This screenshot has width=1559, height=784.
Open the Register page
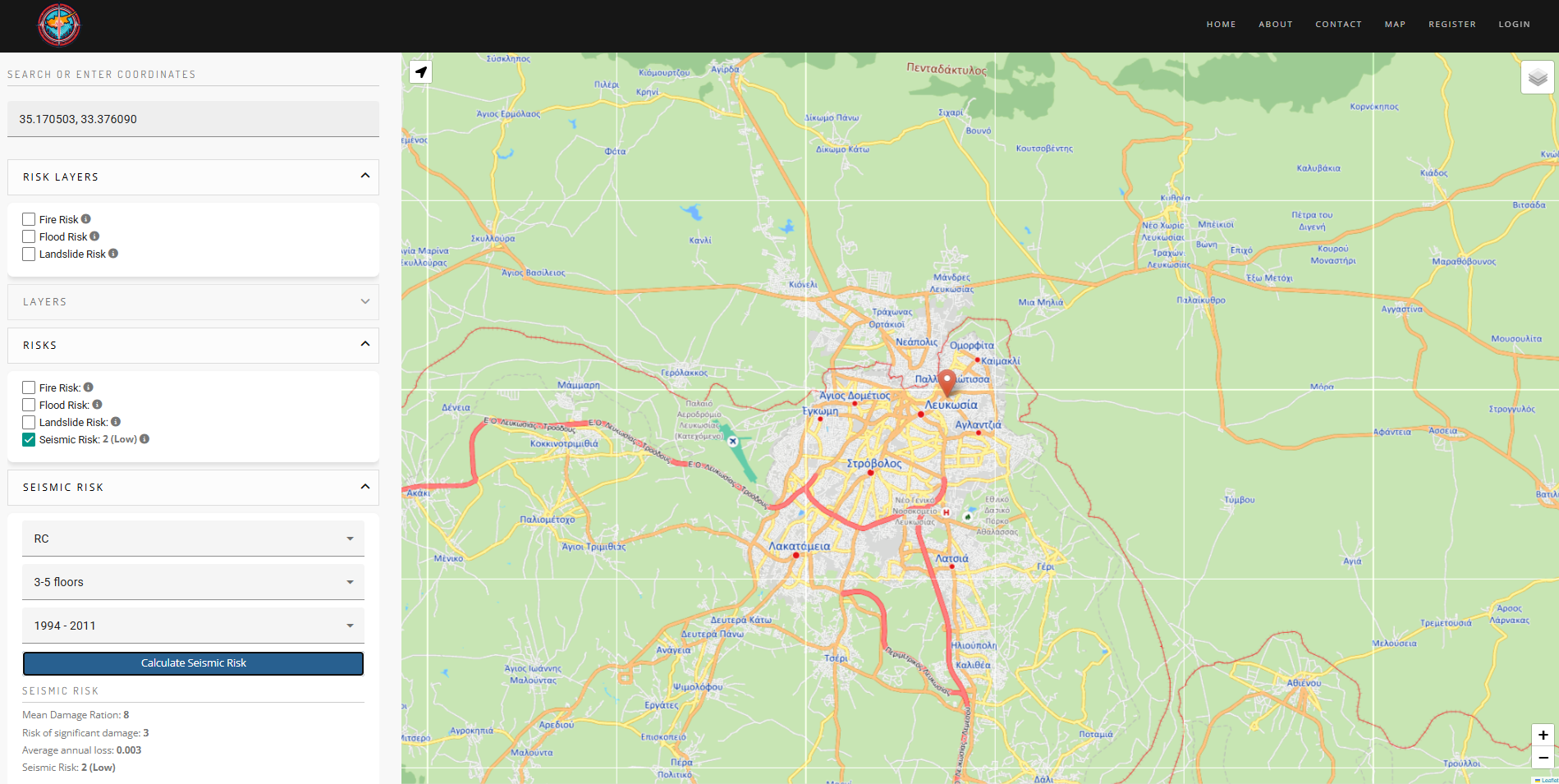click(1451, 25)
